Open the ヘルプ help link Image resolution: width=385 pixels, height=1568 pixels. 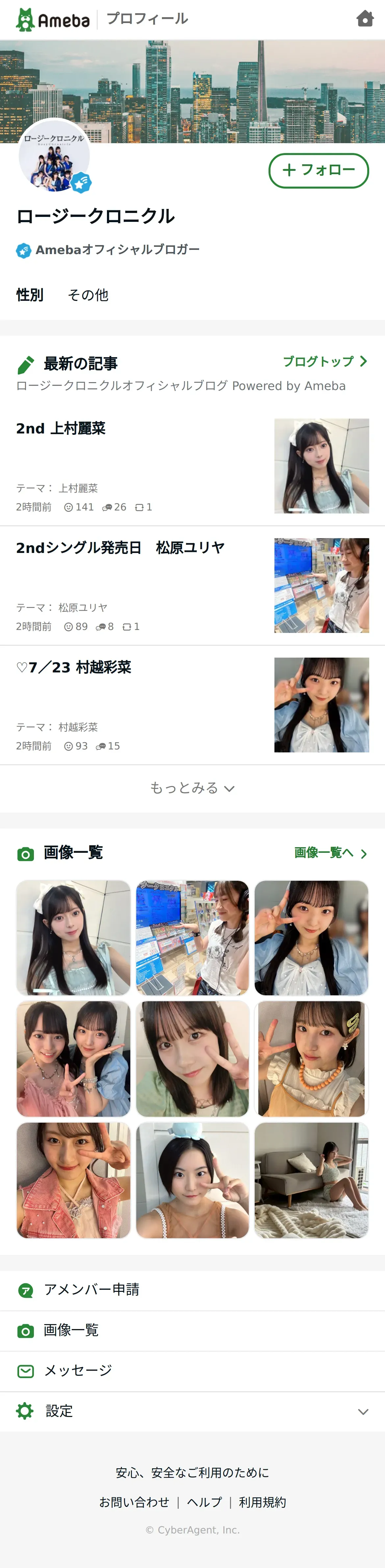tap(204, 1502)
